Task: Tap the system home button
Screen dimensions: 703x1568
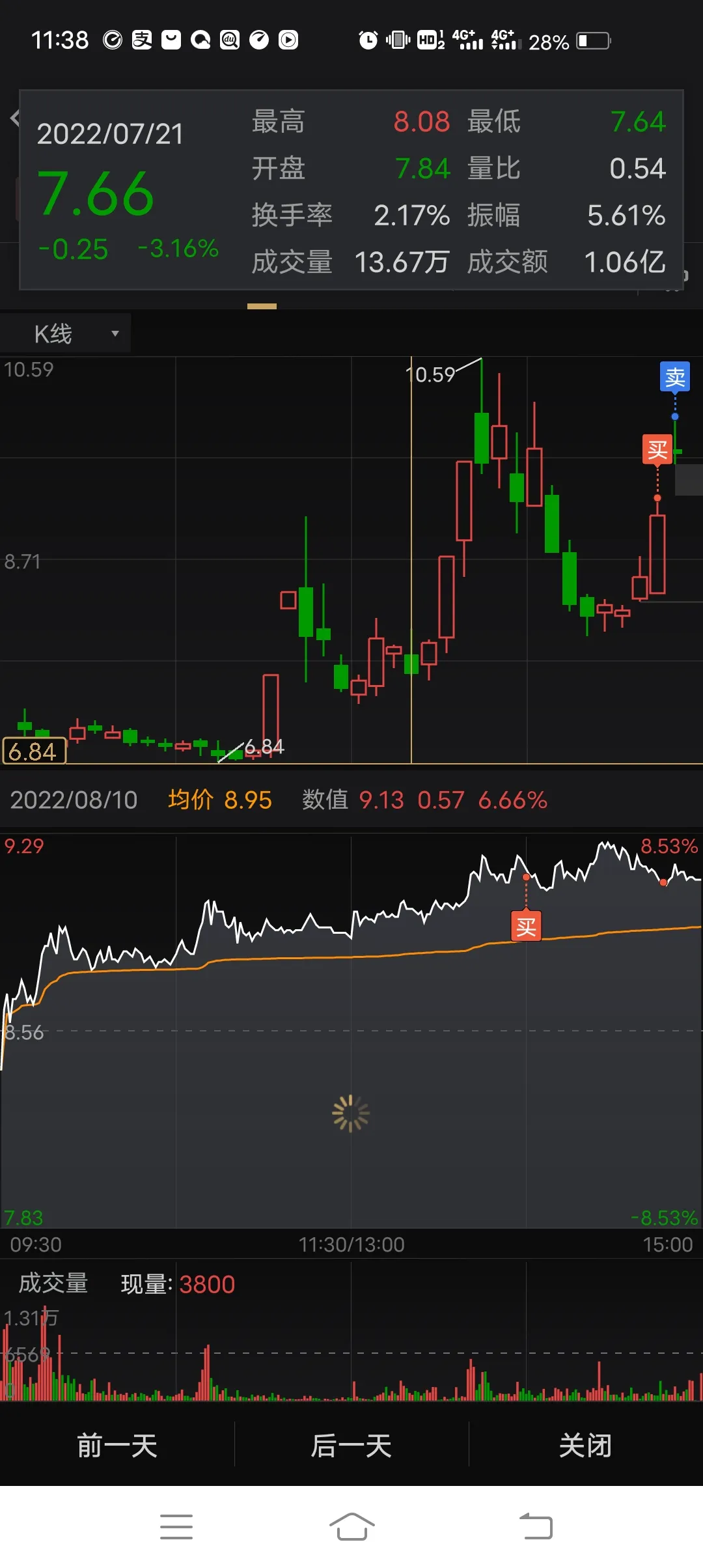Action: tap(351, 1526)
